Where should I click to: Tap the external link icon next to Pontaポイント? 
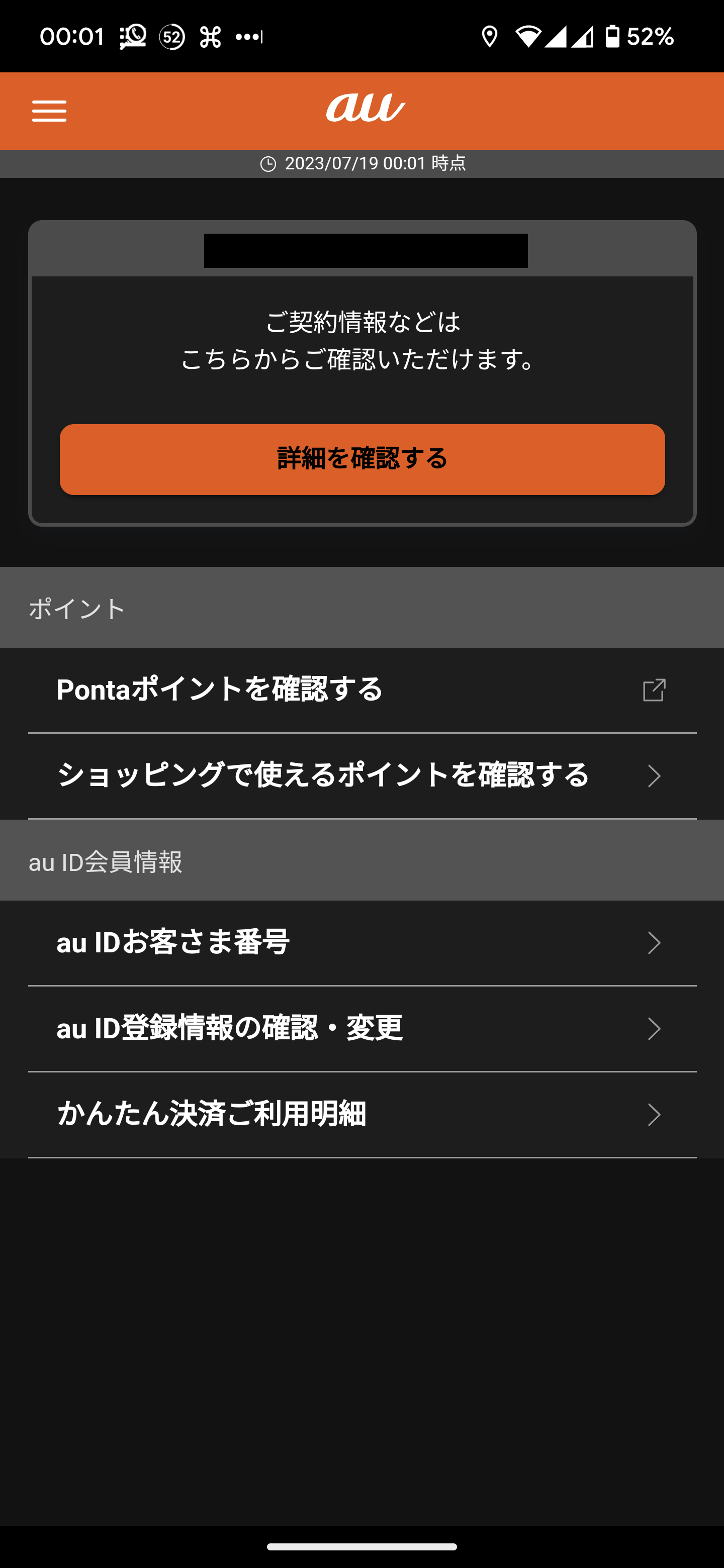coord(654,690)
